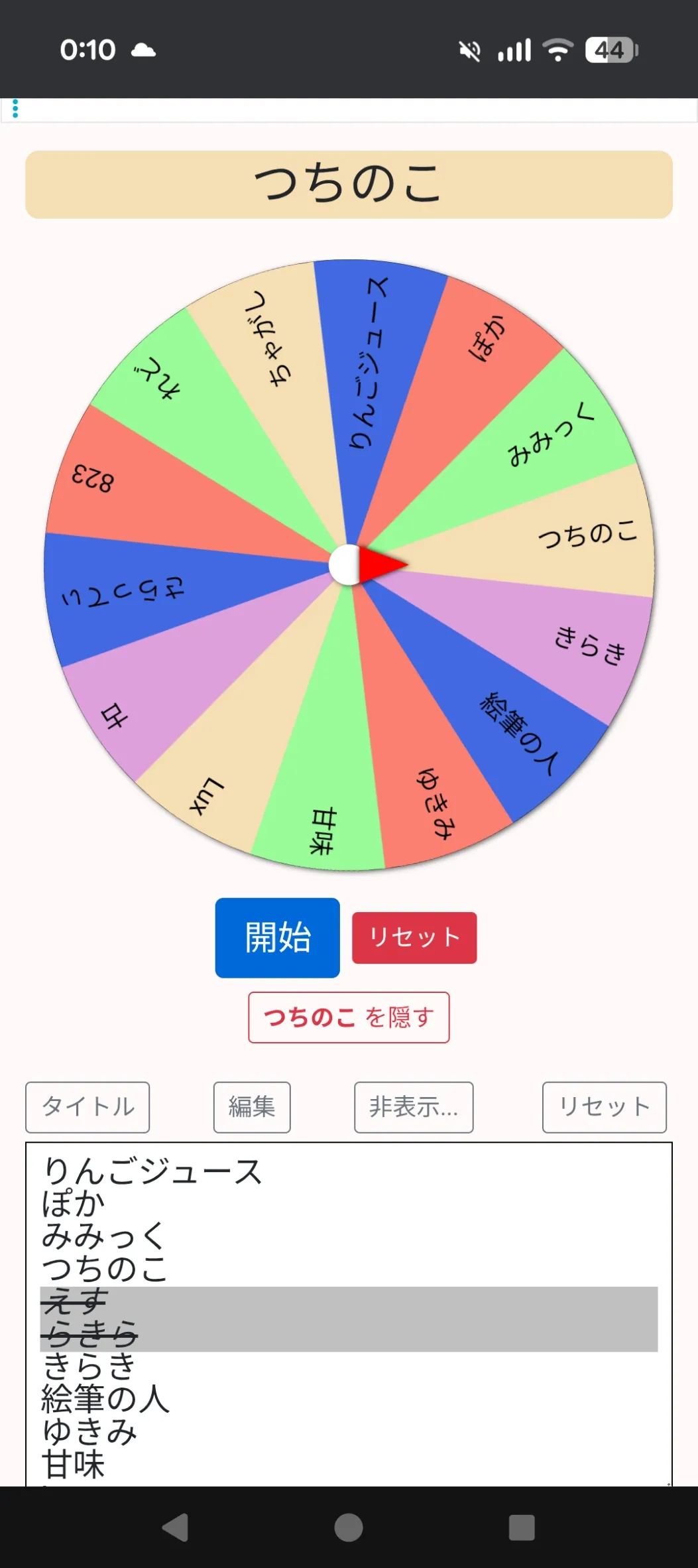Go back with the system back button

click(176, 1528)
